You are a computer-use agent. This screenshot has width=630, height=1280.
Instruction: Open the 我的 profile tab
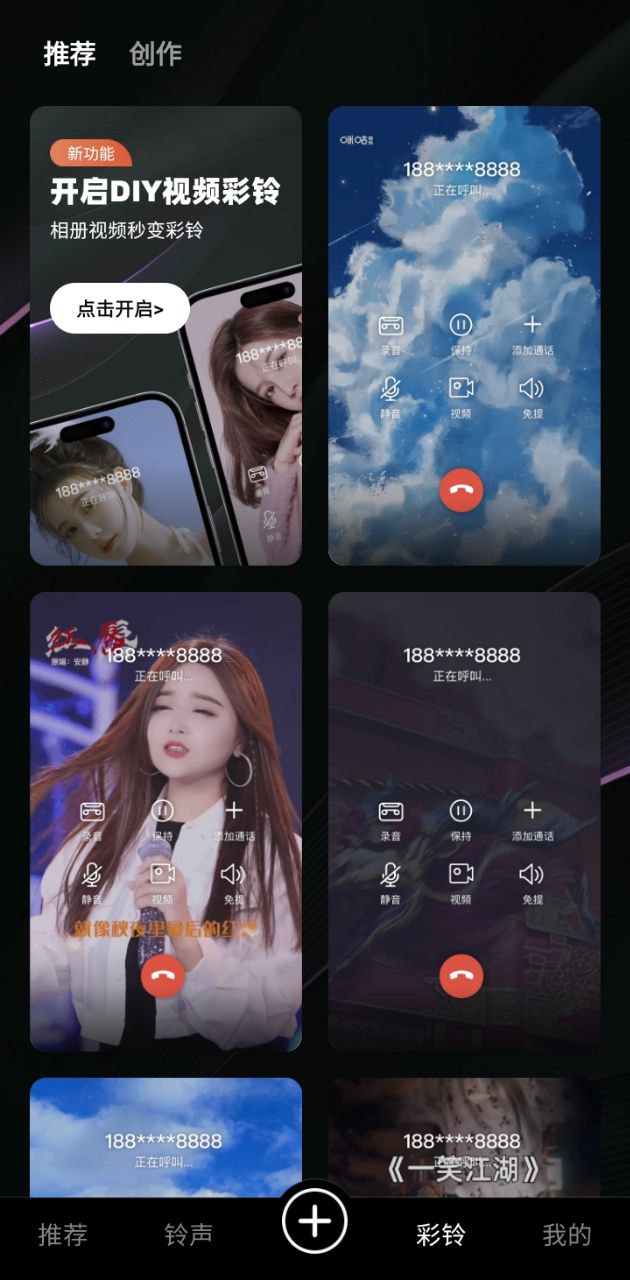coord(567,1235)
